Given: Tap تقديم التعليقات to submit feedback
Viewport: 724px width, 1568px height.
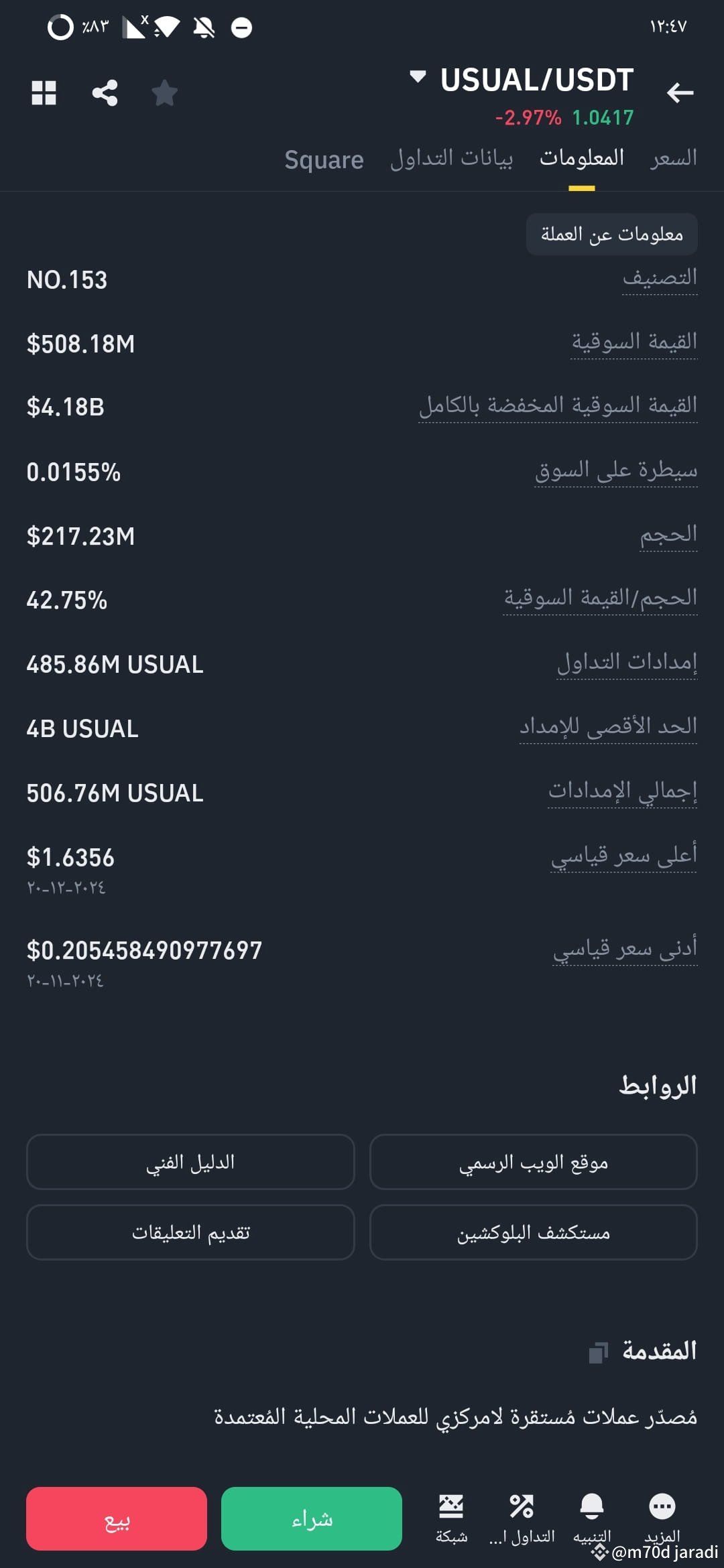Looking at the screenshot, I should click(x=191, y=1232).
